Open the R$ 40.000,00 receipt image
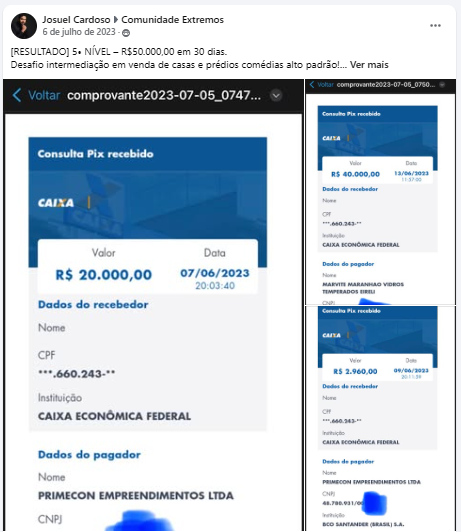 click(381, 192)
